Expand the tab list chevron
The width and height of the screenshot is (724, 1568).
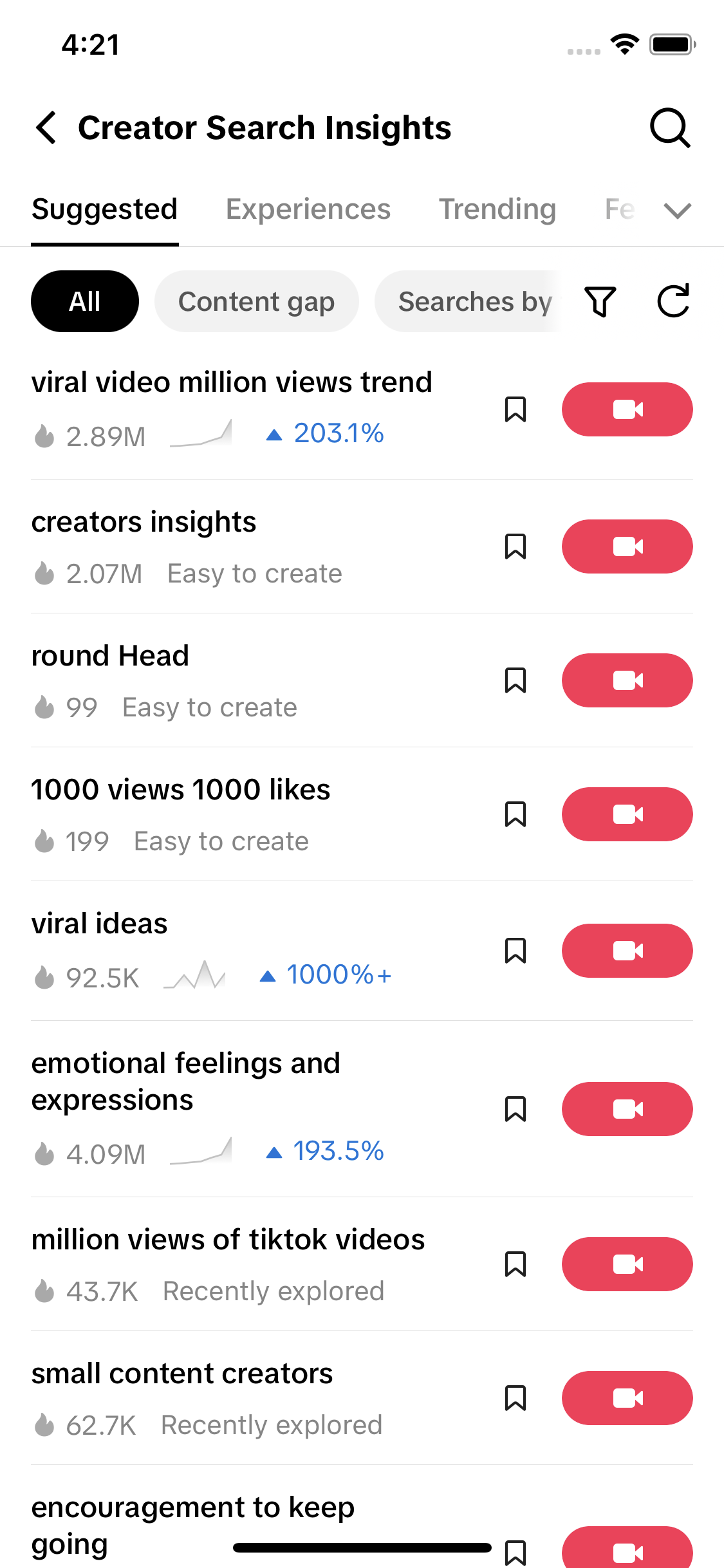tap(677, 210)
